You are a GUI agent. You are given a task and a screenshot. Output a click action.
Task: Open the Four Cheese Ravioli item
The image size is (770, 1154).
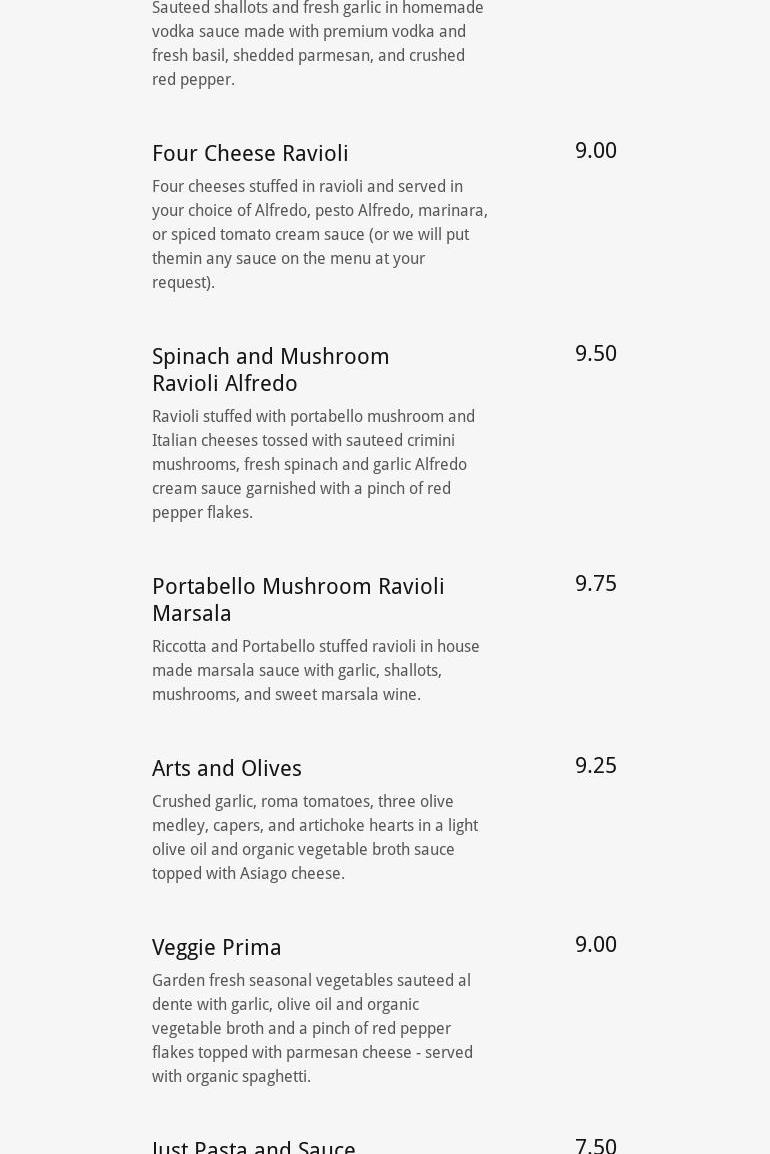coord(250,153)
